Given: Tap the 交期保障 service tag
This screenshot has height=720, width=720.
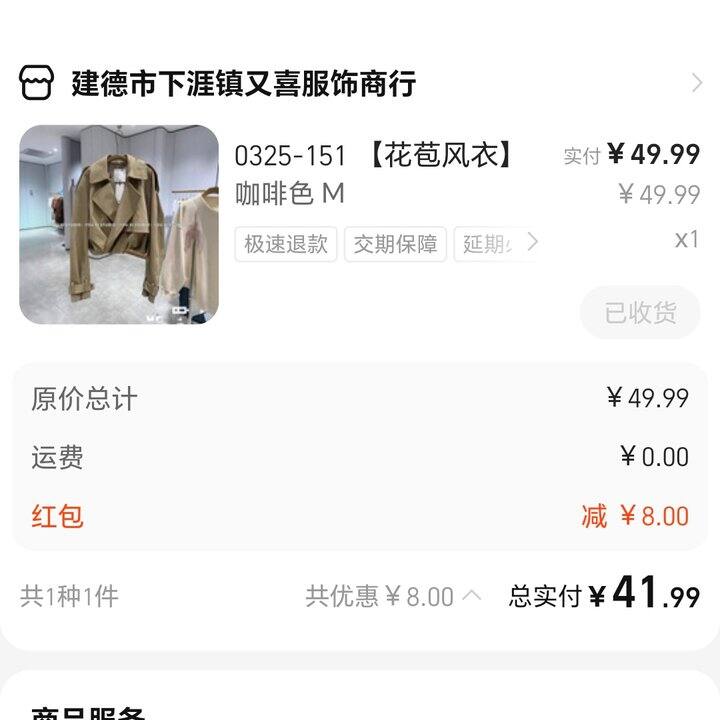Looking at the screenshot, I should [395, 244].
